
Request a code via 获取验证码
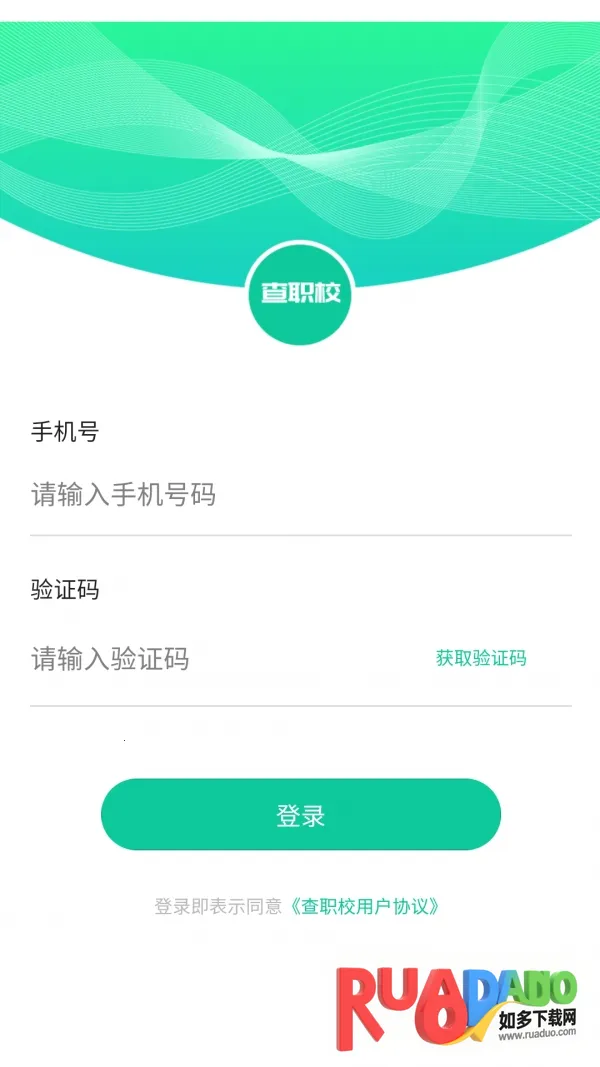point(481,658)
